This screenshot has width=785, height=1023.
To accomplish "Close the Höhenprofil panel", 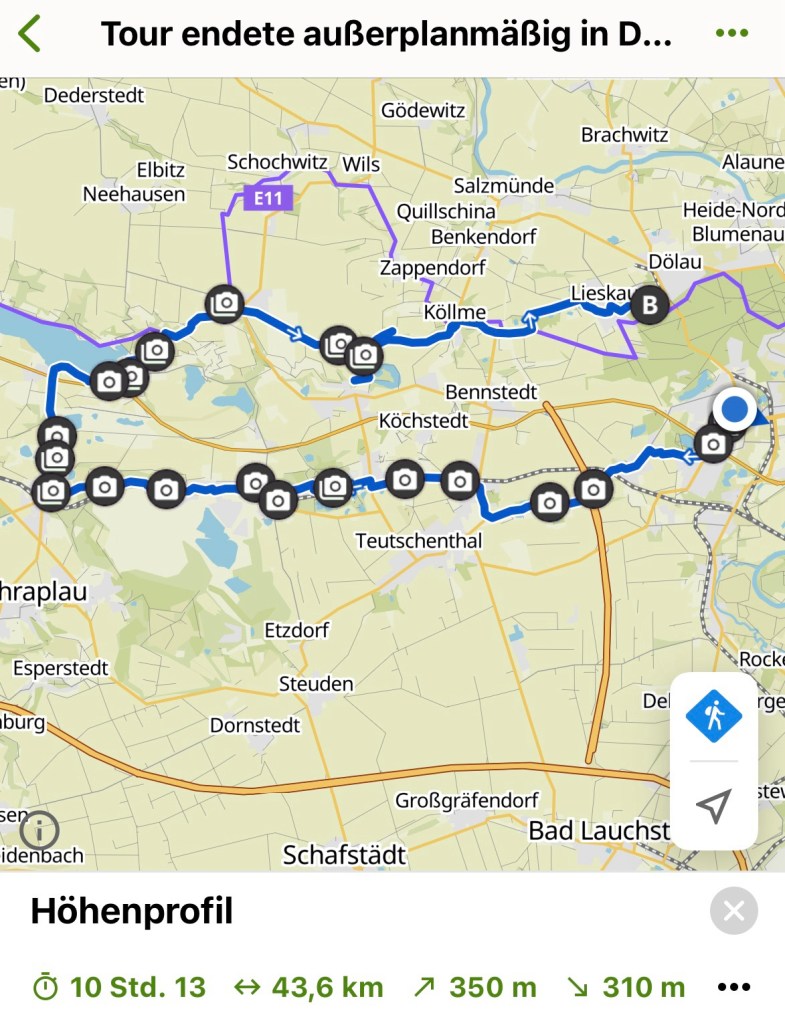I will pyautogui.click(x=733, y=911).
